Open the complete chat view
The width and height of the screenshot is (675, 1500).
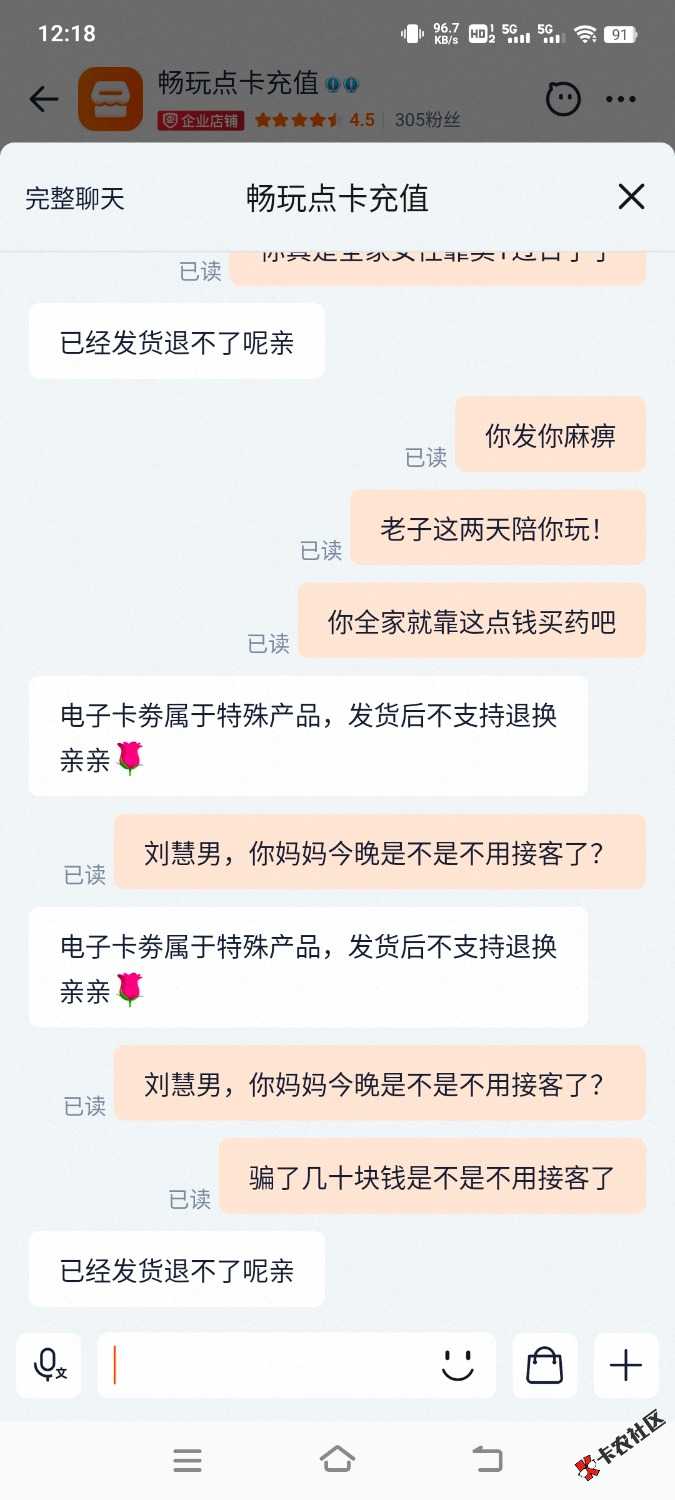pos(75,198)
